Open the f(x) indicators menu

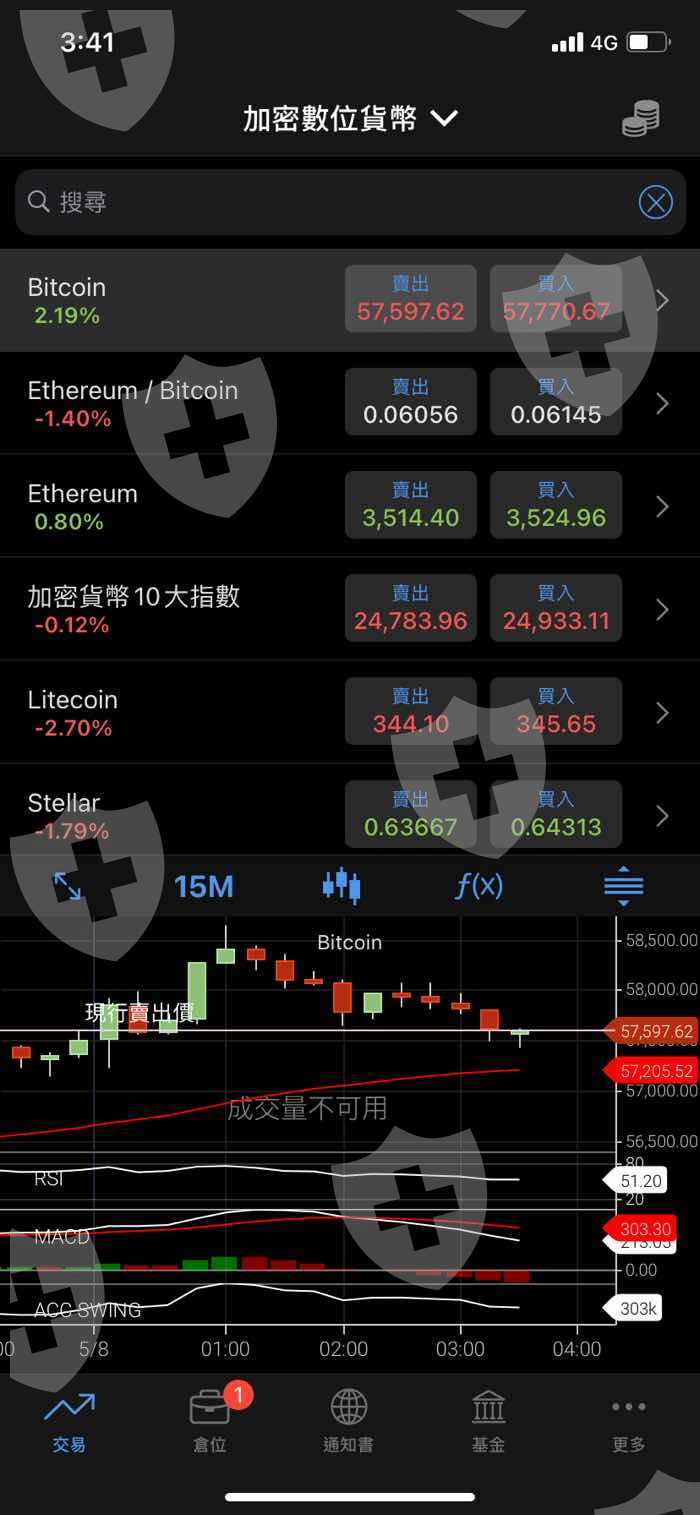479,886
